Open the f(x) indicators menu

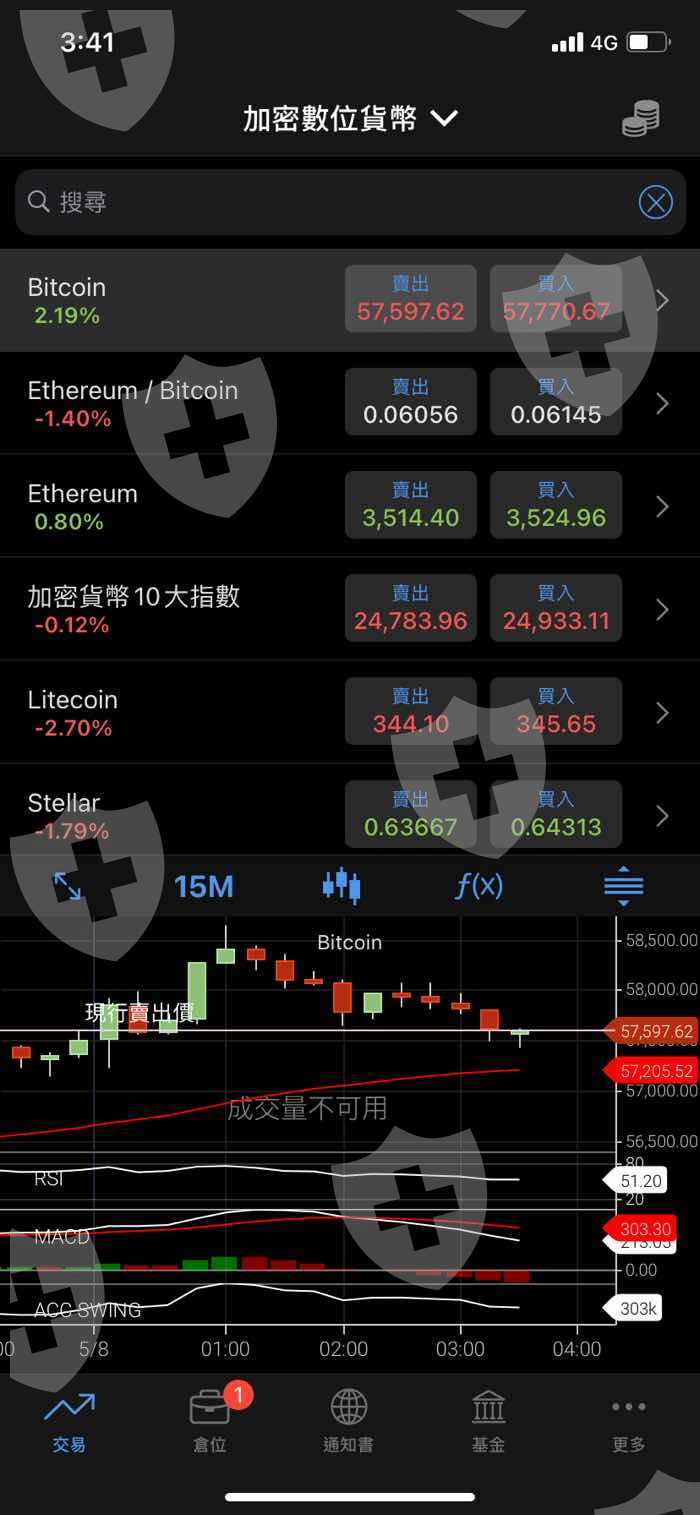479,886
